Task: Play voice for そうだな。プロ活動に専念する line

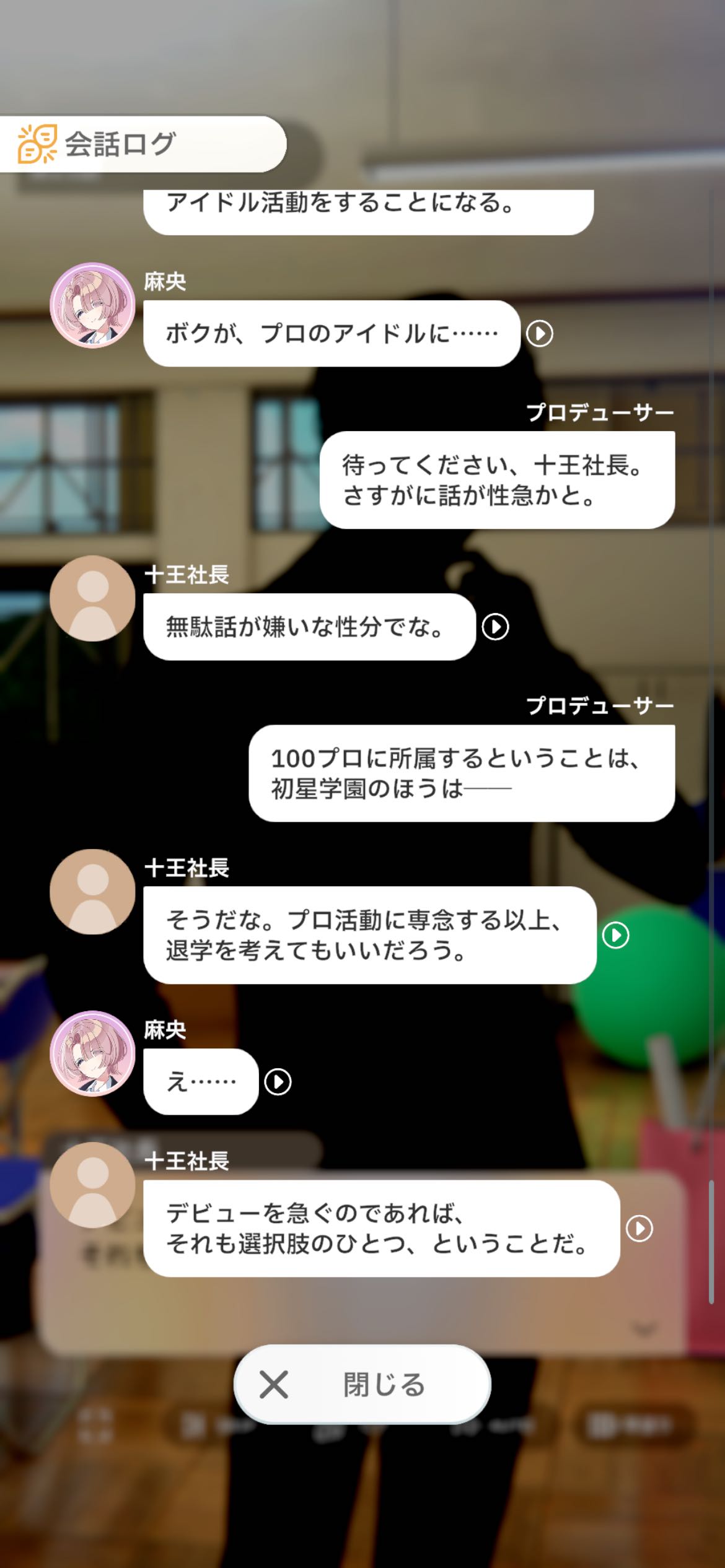Action: [615, 935]
